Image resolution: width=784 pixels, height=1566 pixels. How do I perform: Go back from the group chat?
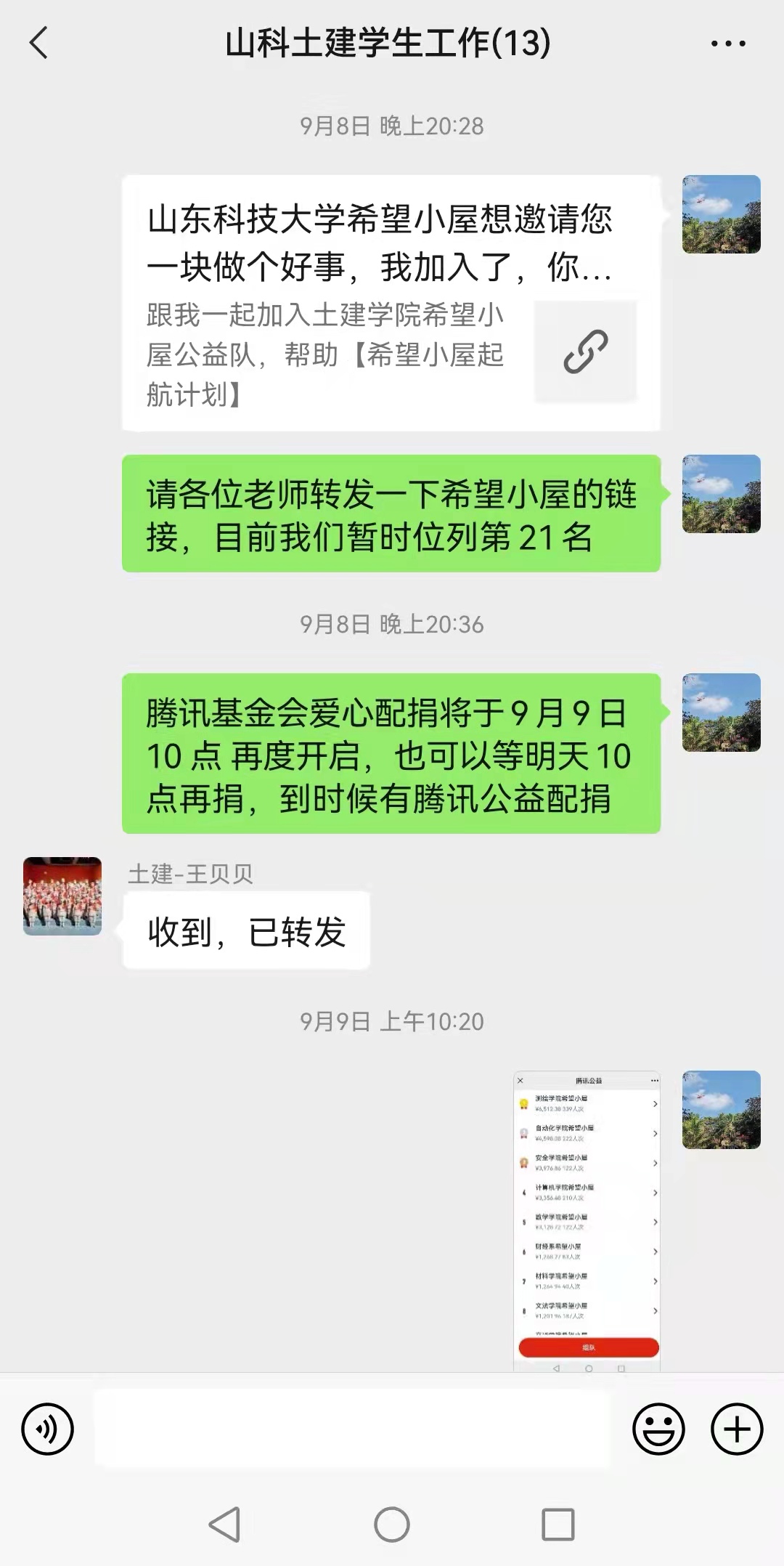coord(39,44)
